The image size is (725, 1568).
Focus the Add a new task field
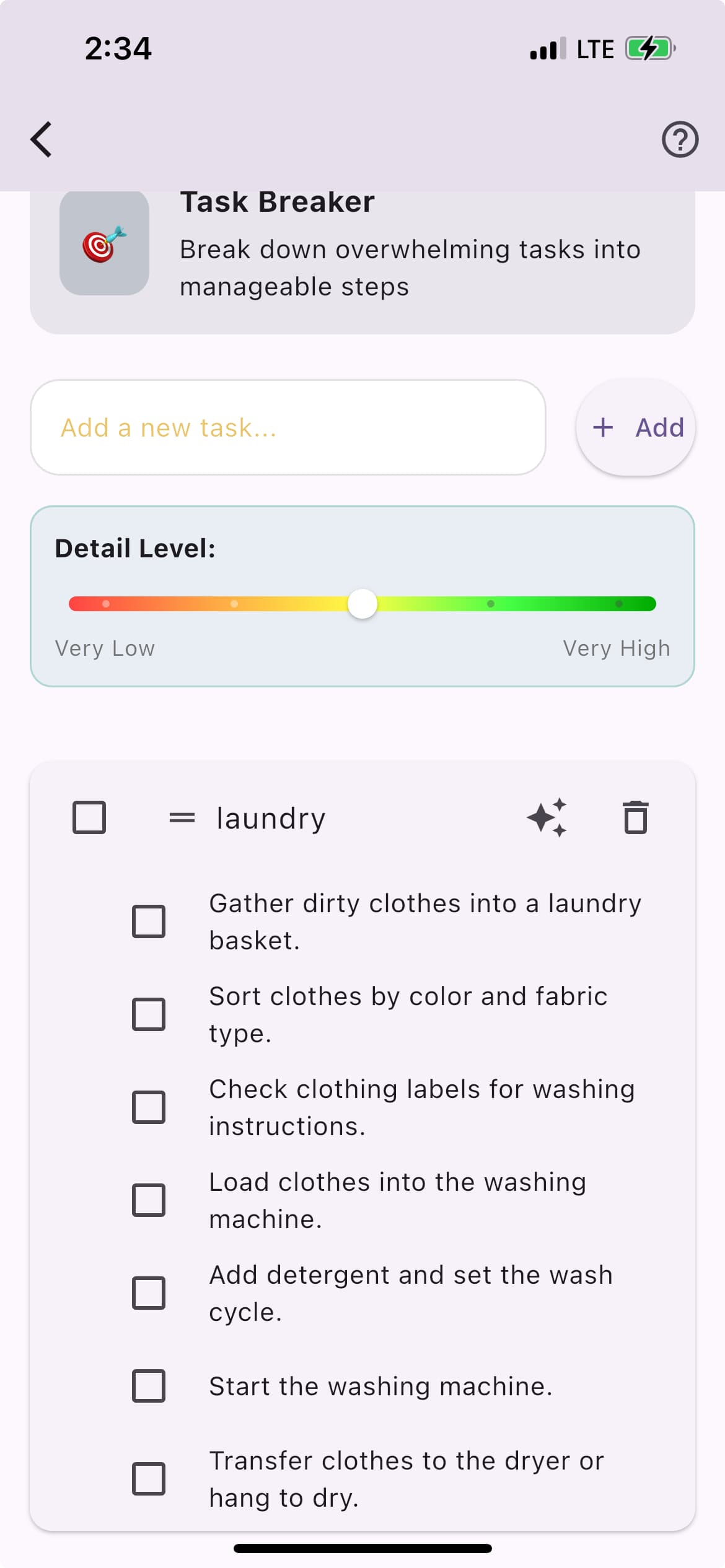pos(288,427)
